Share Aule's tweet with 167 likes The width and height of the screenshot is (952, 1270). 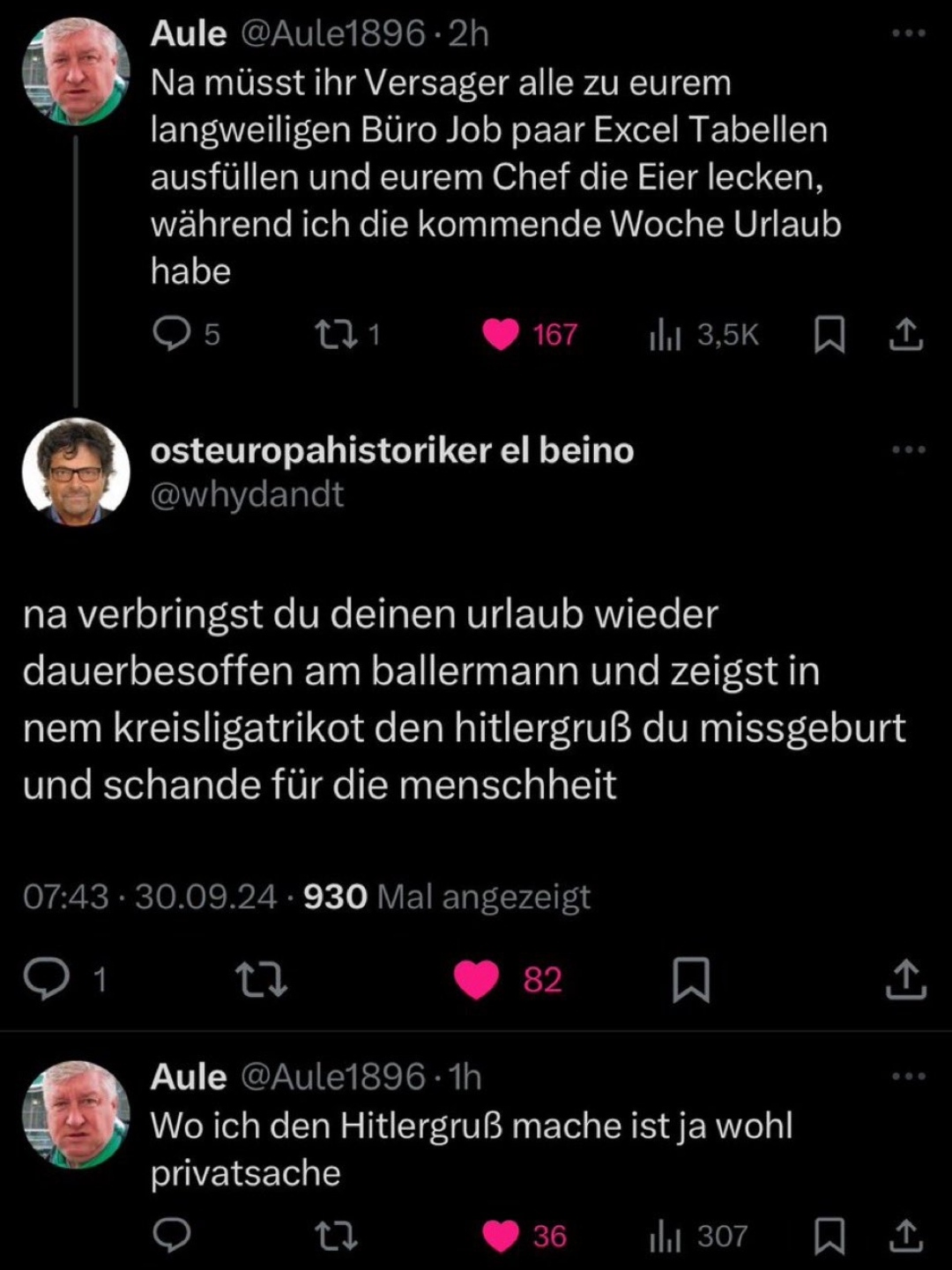pos(905,335)
